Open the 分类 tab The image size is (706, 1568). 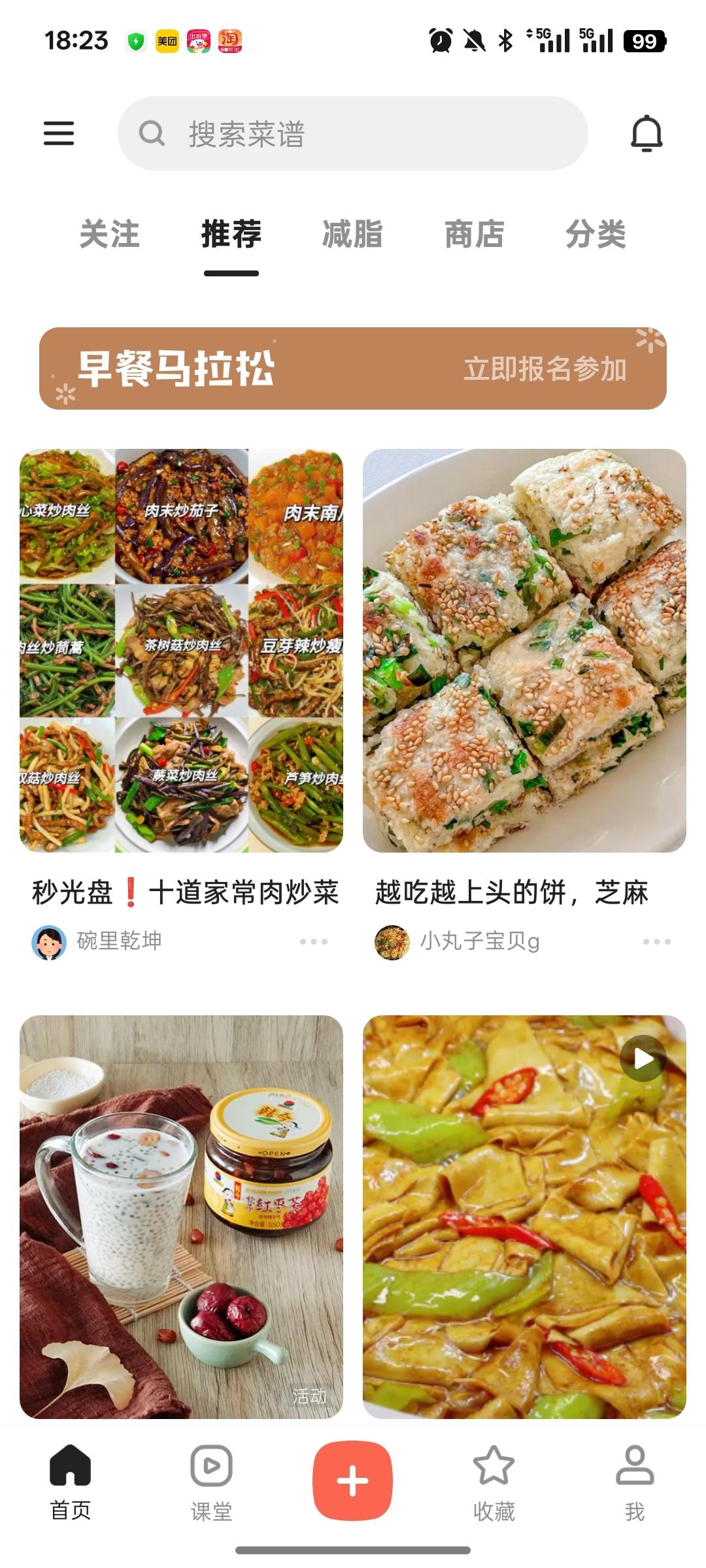[x=596, y=235]
